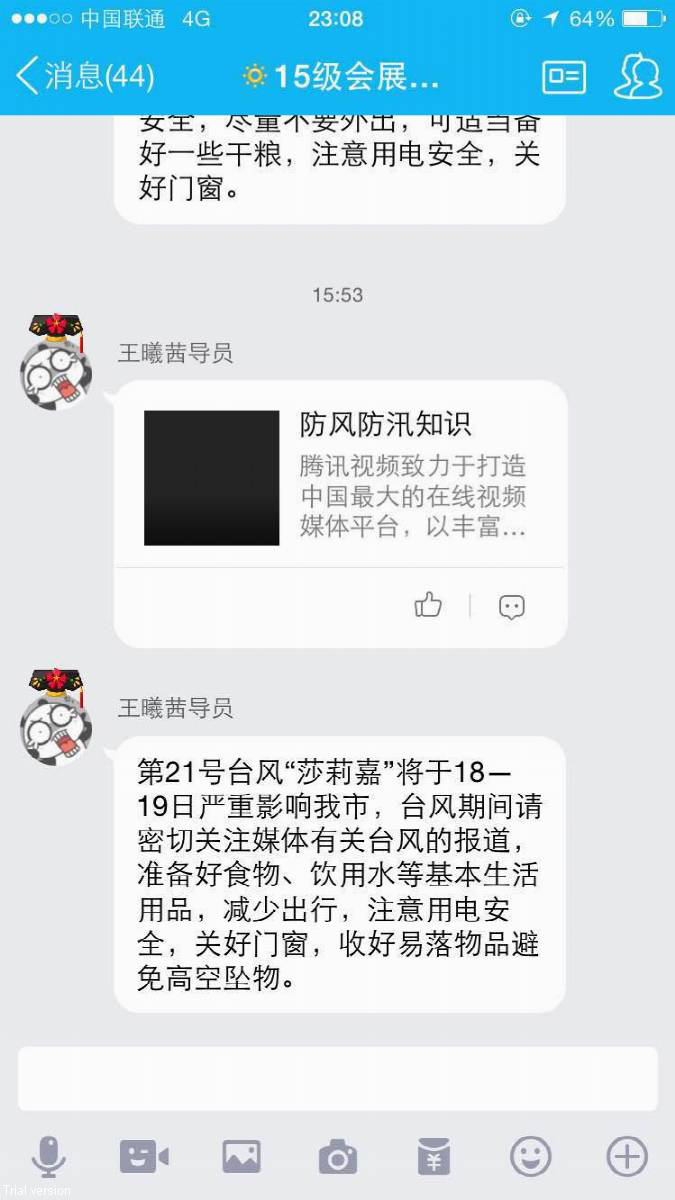Comment on the 防风防汛知识 shared card
Image resolution: width=675 pixels, height=1200 pixels.
click(512, 607)
